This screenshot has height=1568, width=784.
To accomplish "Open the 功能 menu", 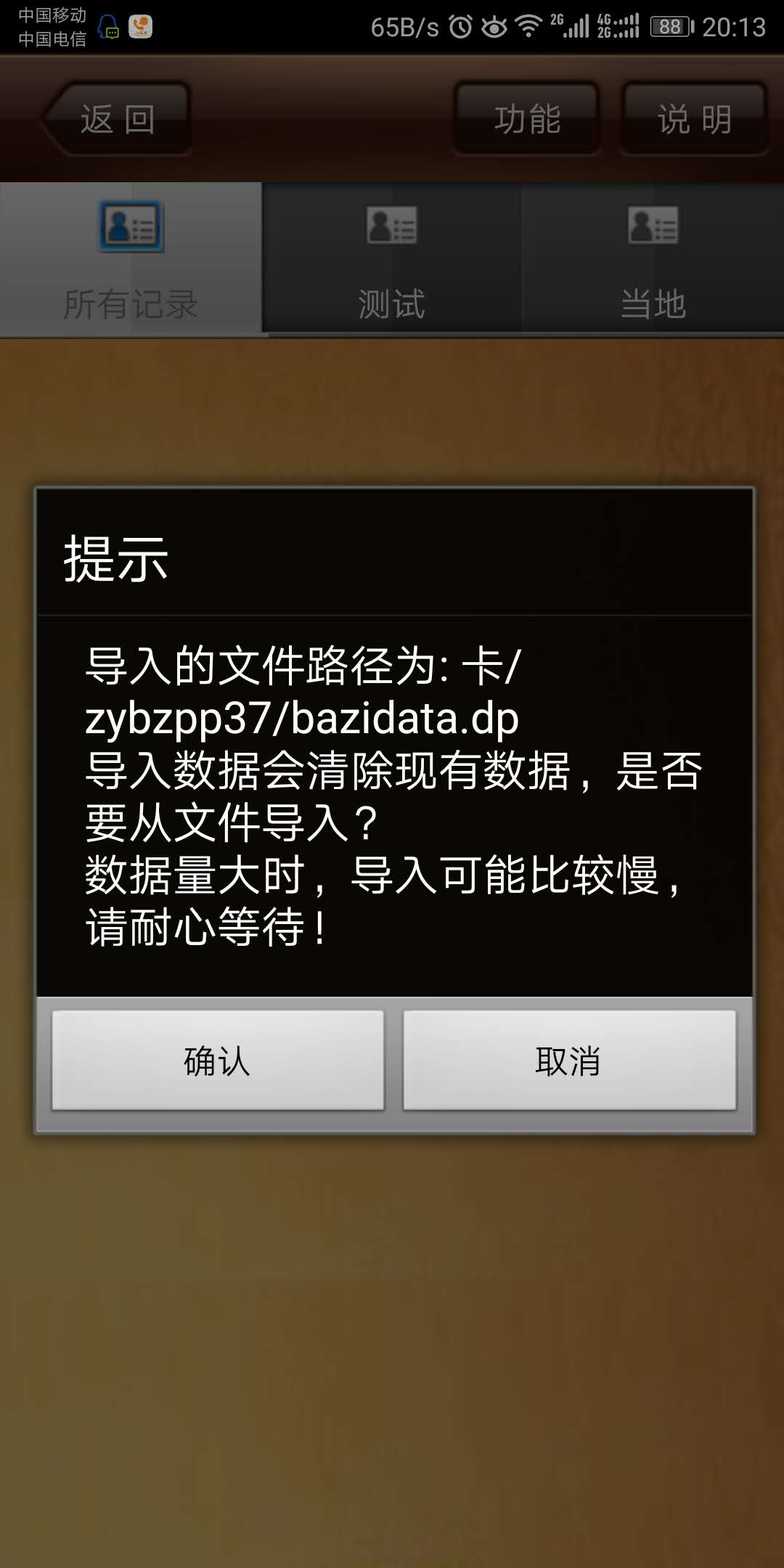I will [528, 119].
